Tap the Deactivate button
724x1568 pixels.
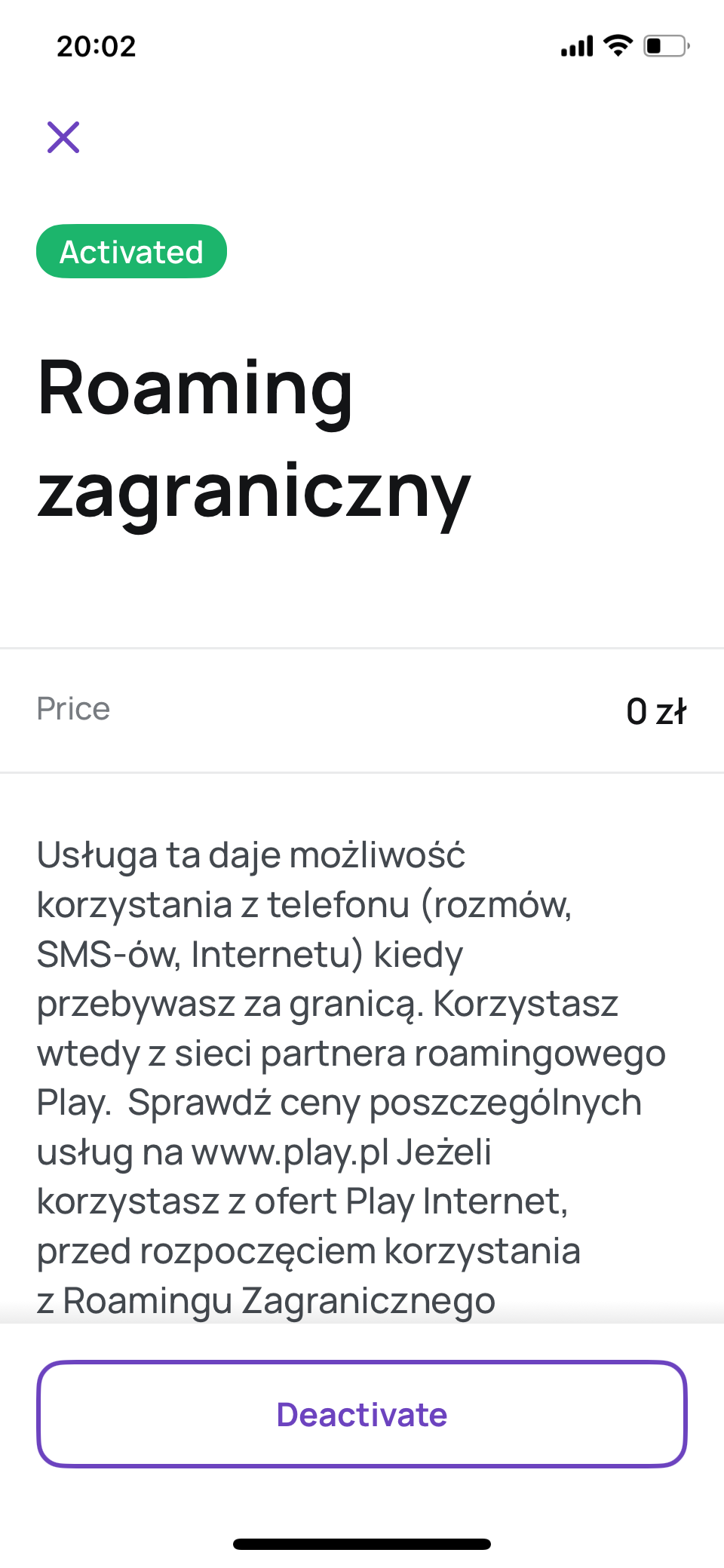point(362,1414)
